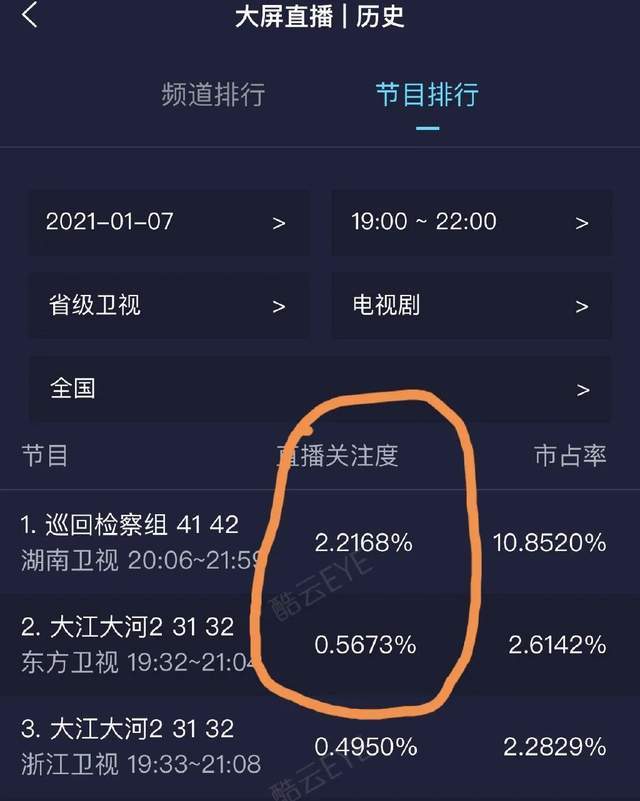
Task: Open the 2021-01-07 date picker
Action: [168, 222]
